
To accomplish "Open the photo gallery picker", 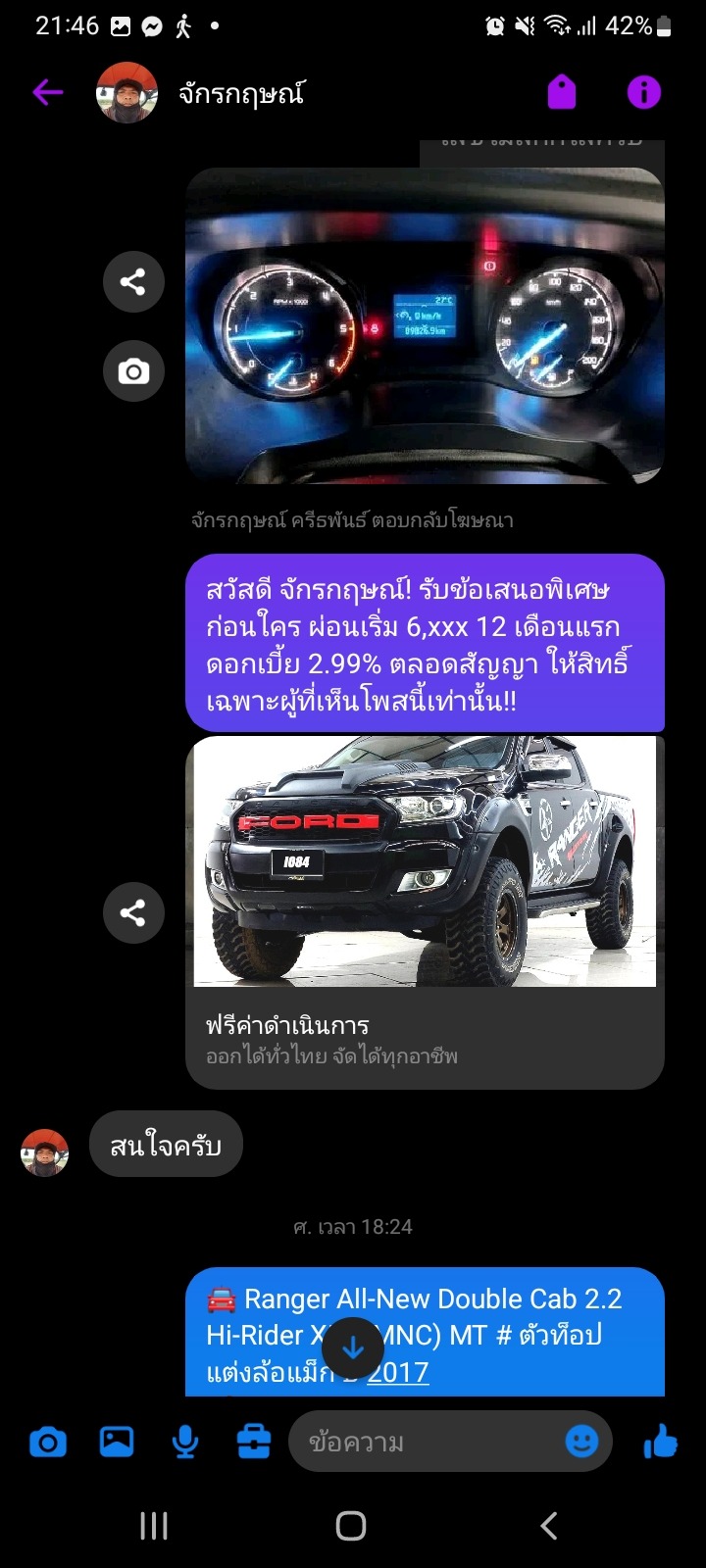I will click(117, 1442).
